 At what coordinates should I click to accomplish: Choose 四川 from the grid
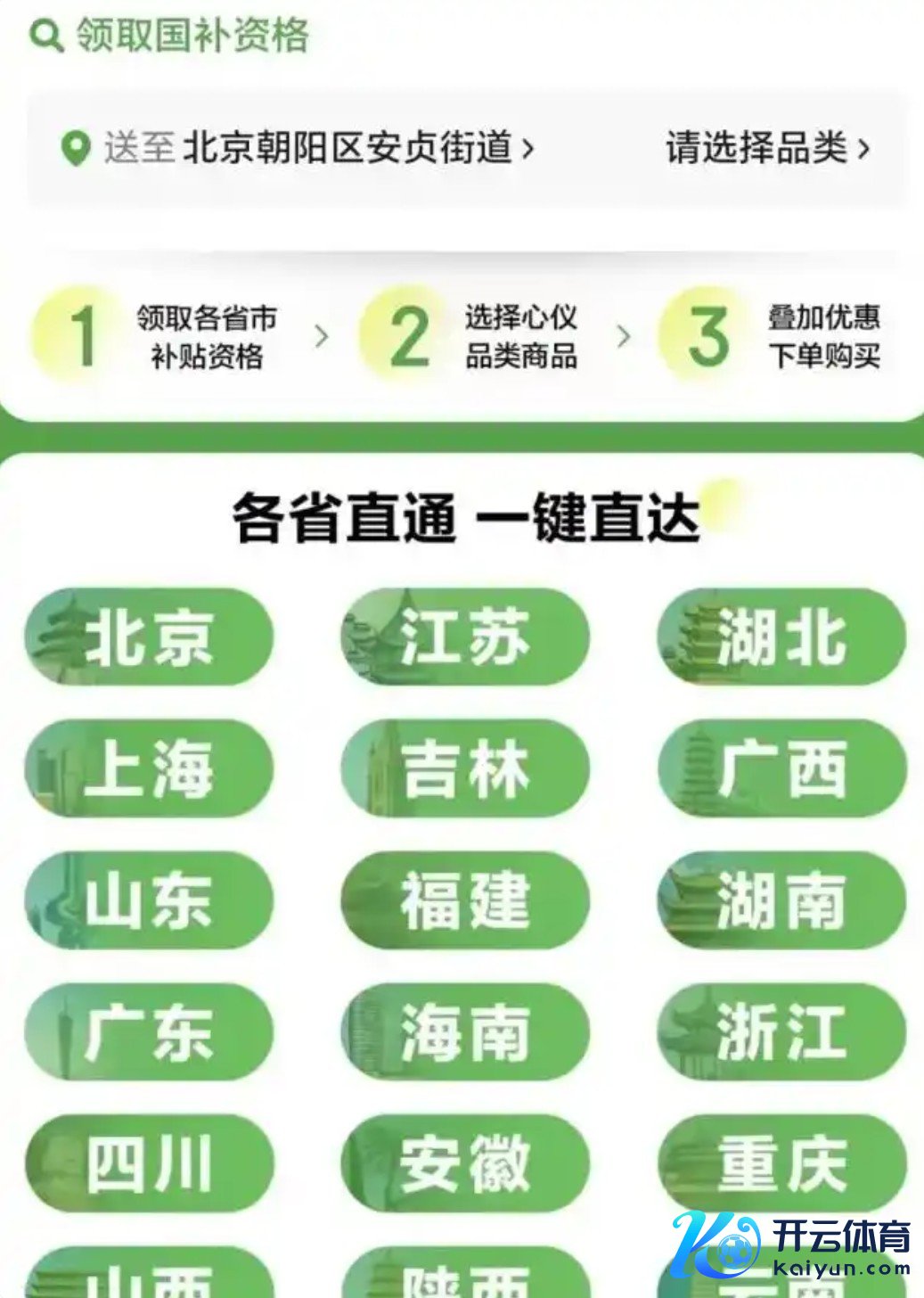point(149,1163)
